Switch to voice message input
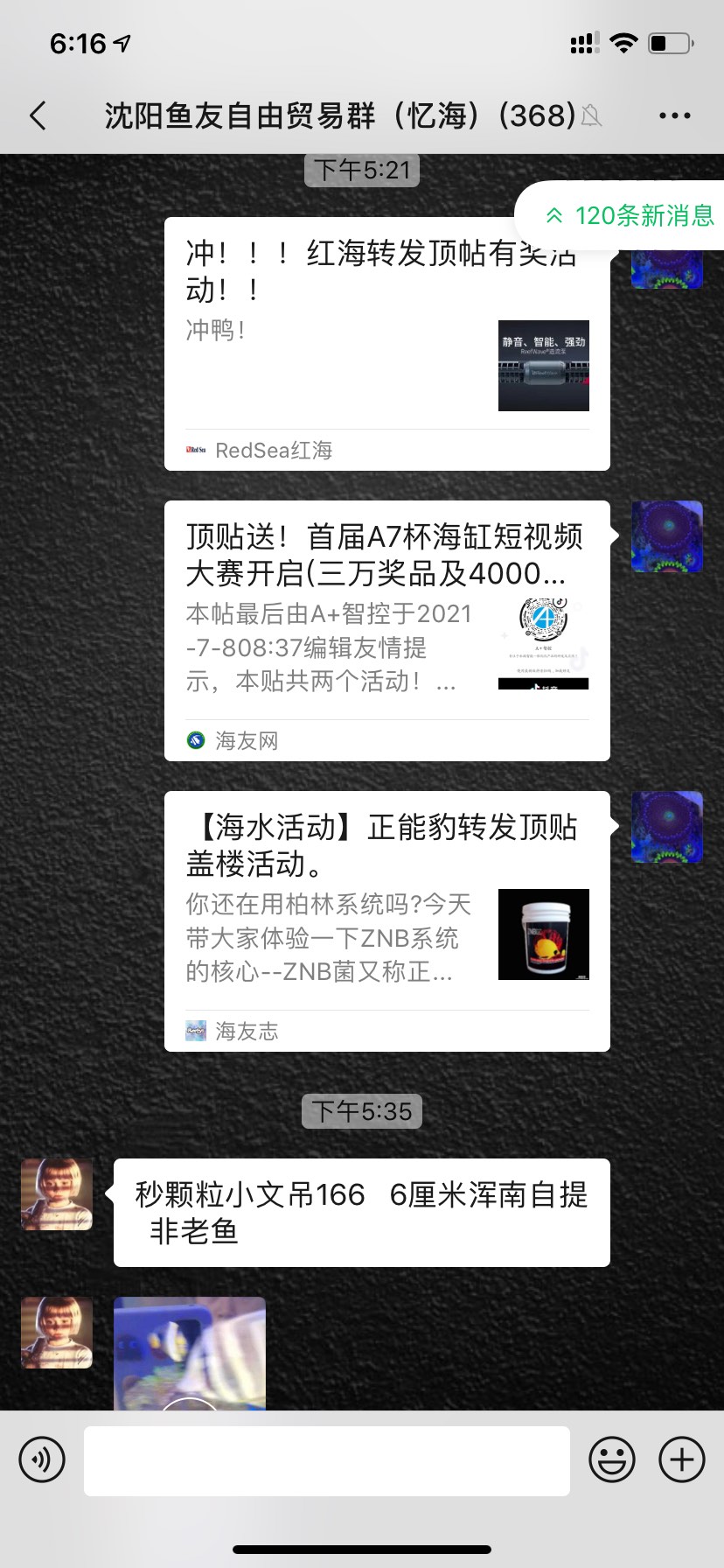The width and height of the screenshot is (724, 1568). [x=42, y=1459]
